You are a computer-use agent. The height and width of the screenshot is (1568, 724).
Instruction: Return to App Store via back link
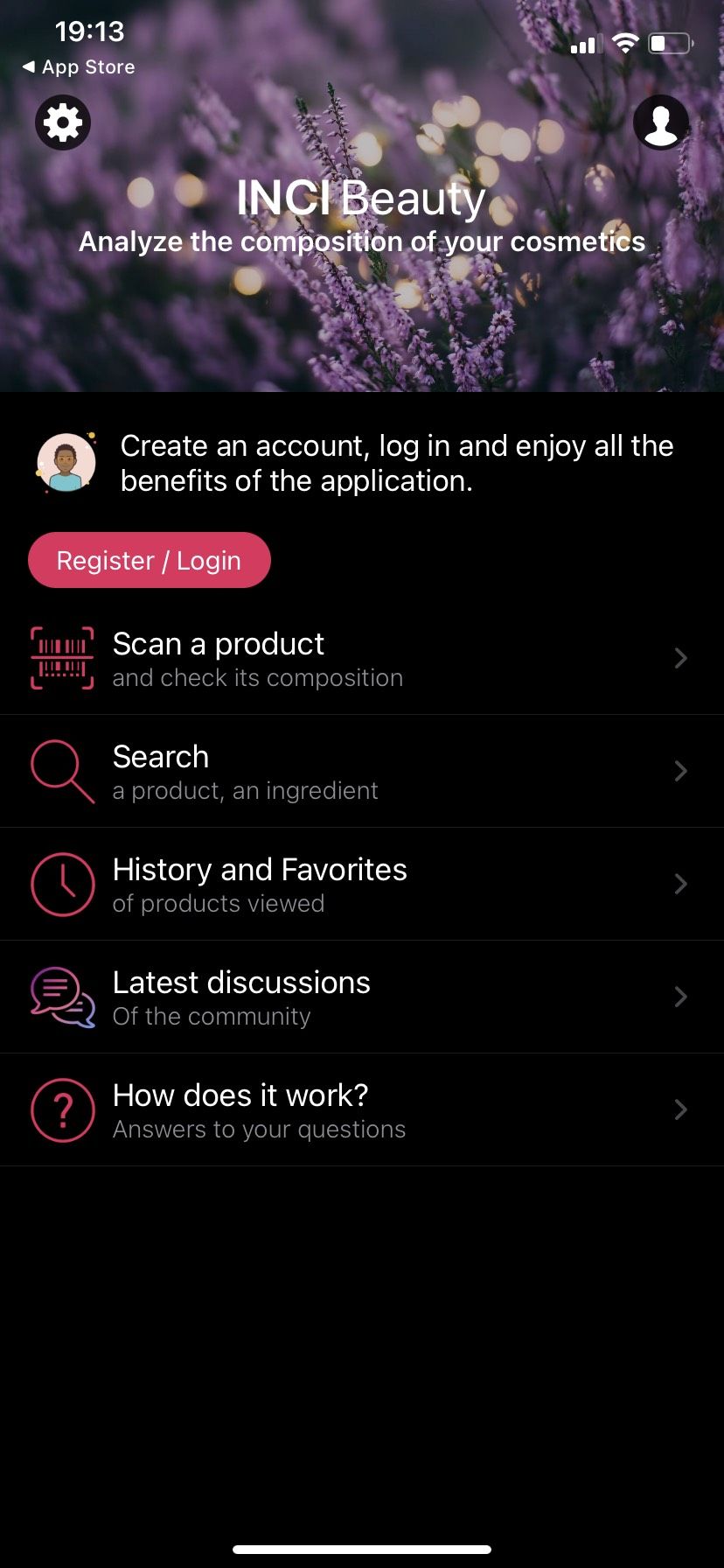coord(79,66)
